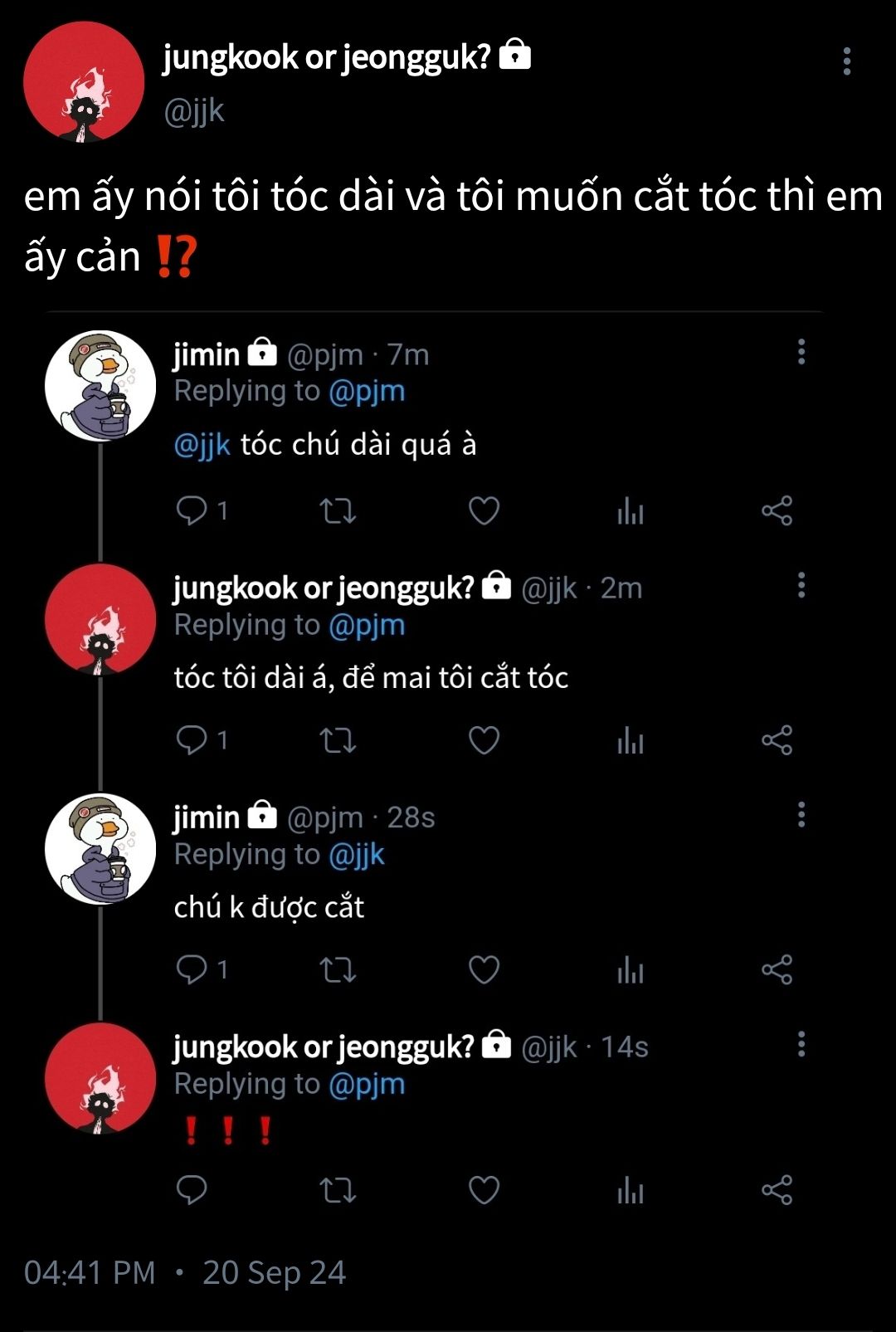896x1332 pixels.
Task: Open more options on the "tóc tôi dài á" reply
Action: click(801, 585)
